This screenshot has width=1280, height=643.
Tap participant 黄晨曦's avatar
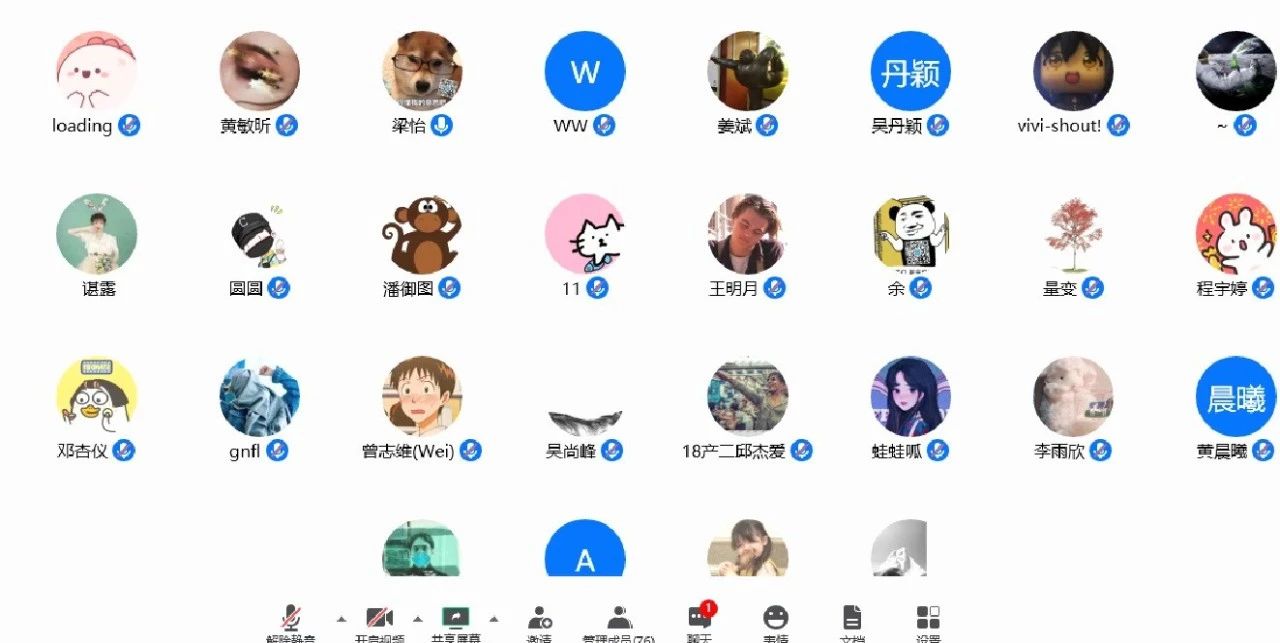click(1236, 397)
